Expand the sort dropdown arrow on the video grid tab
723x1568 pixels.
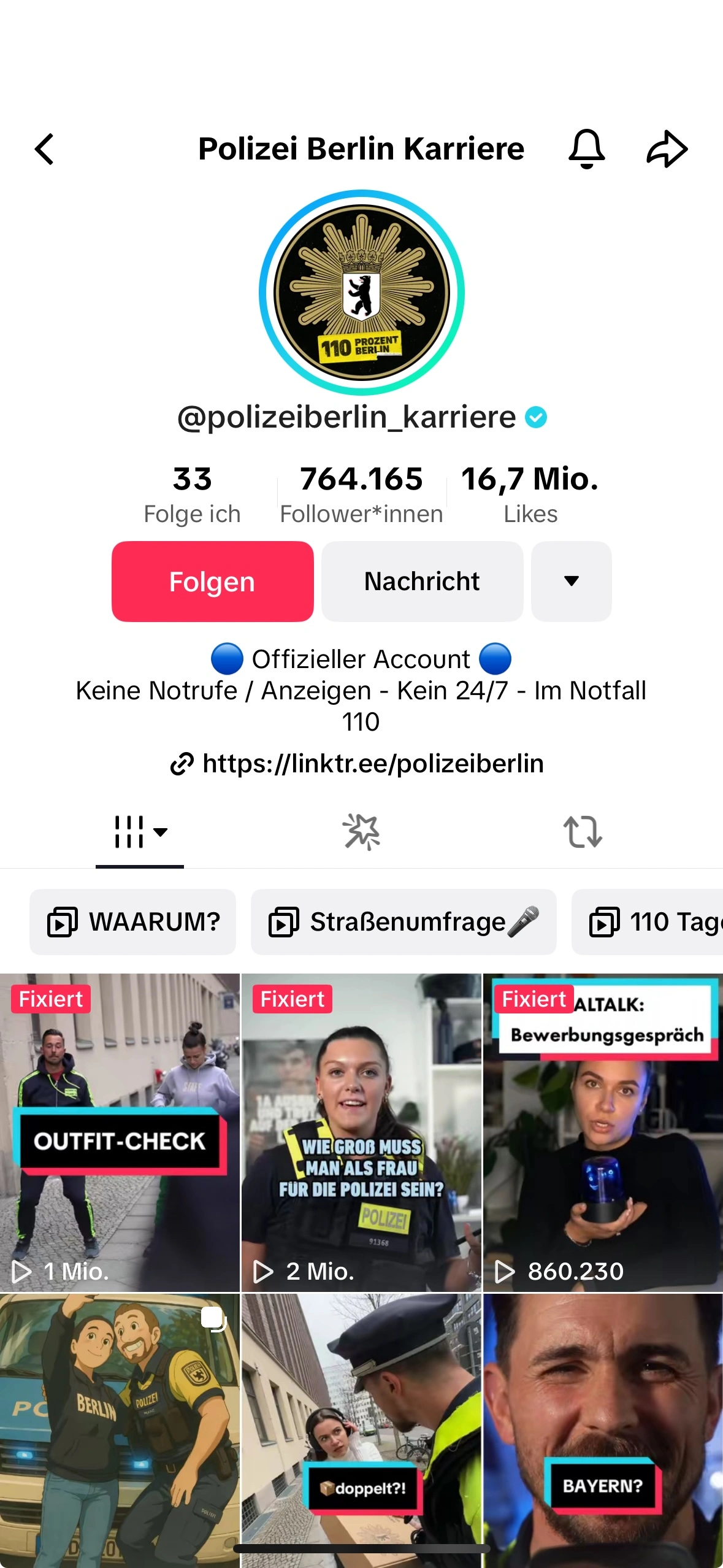(x=161, y=833)
